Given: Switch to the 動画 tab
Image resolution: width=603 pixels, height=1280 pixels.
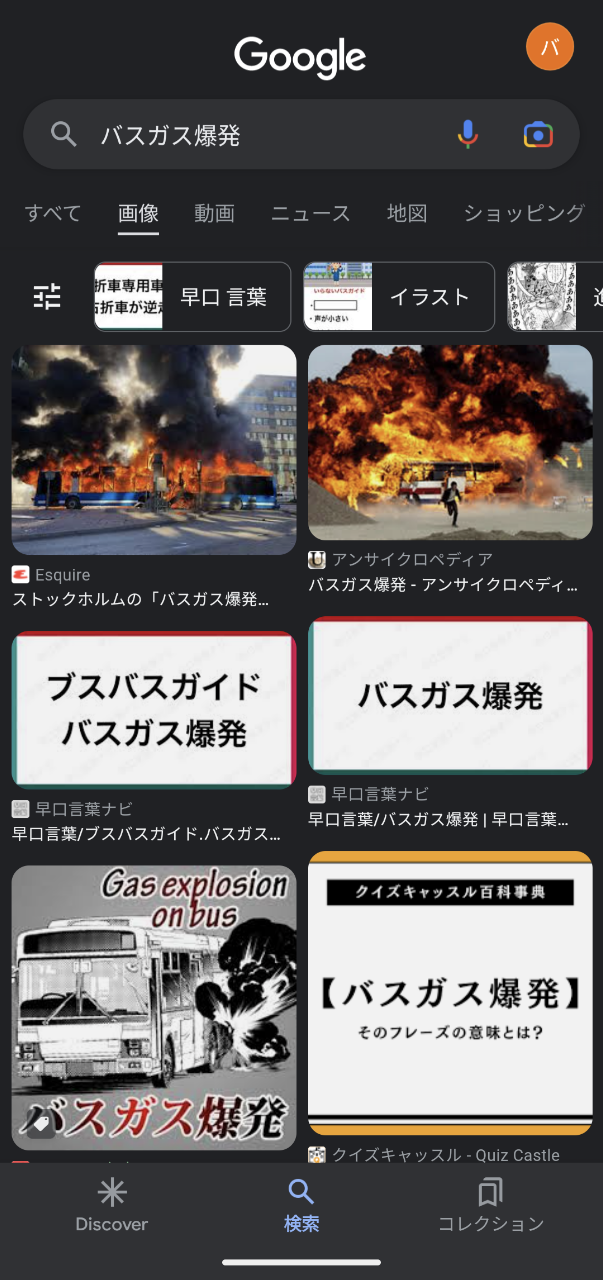Looking at the screenshot, I should tap(214, 213).
